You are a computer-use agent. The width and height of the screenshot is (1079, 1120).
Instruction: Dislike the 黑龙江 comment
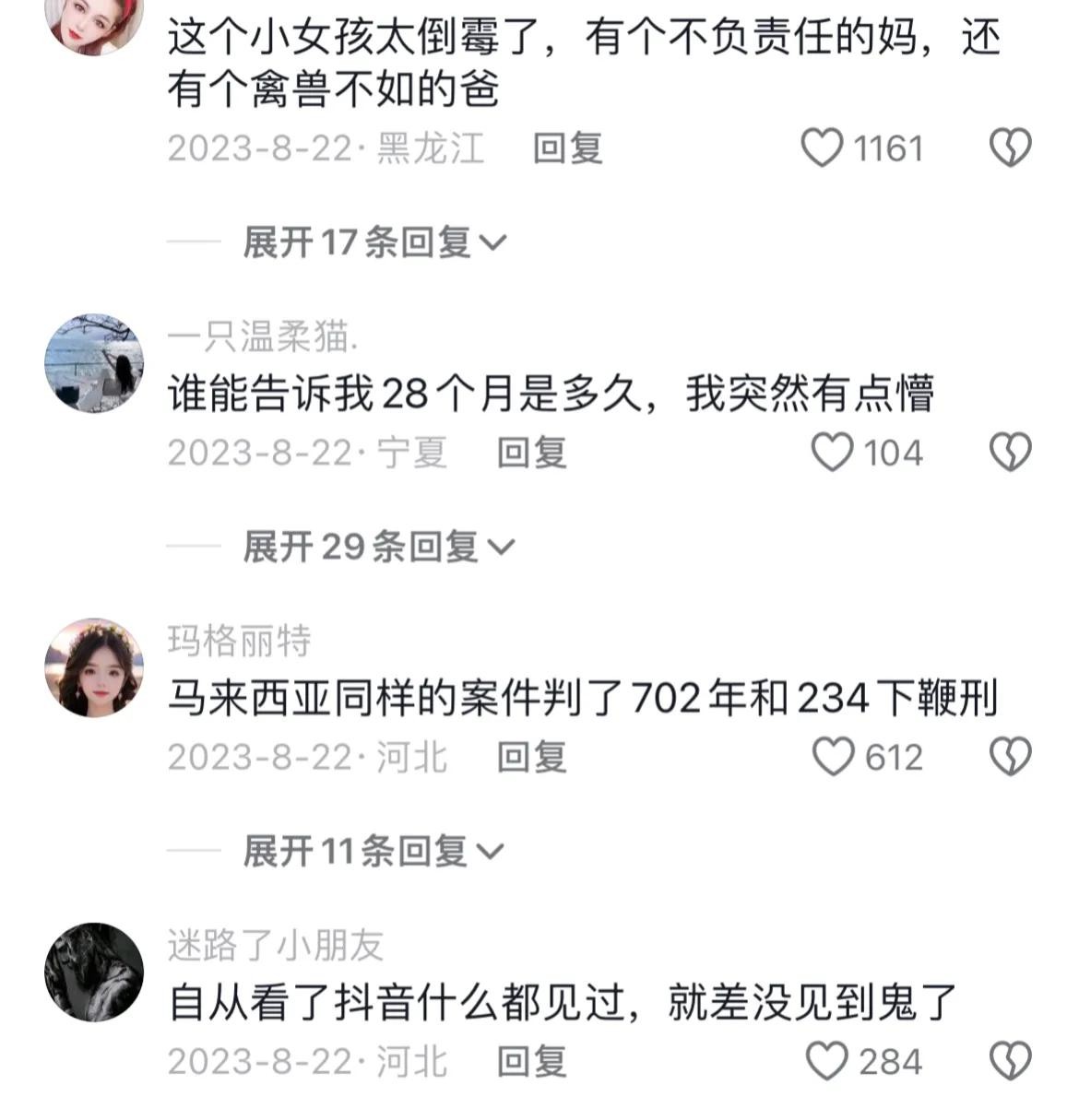(1010, 148)
